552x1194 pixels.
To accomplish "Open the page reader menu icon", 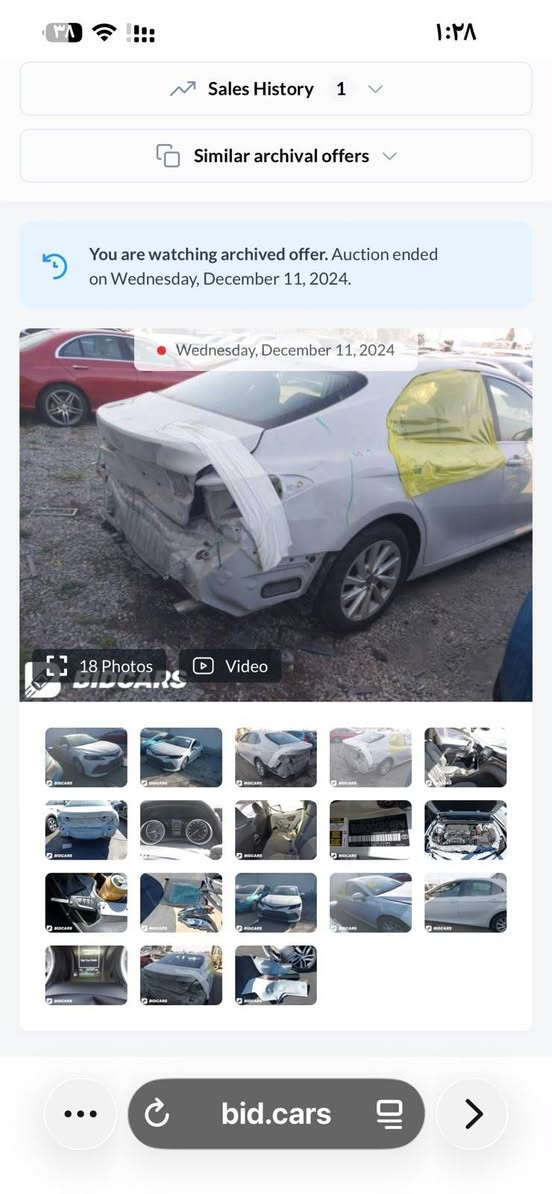I will click(389, 1114).
